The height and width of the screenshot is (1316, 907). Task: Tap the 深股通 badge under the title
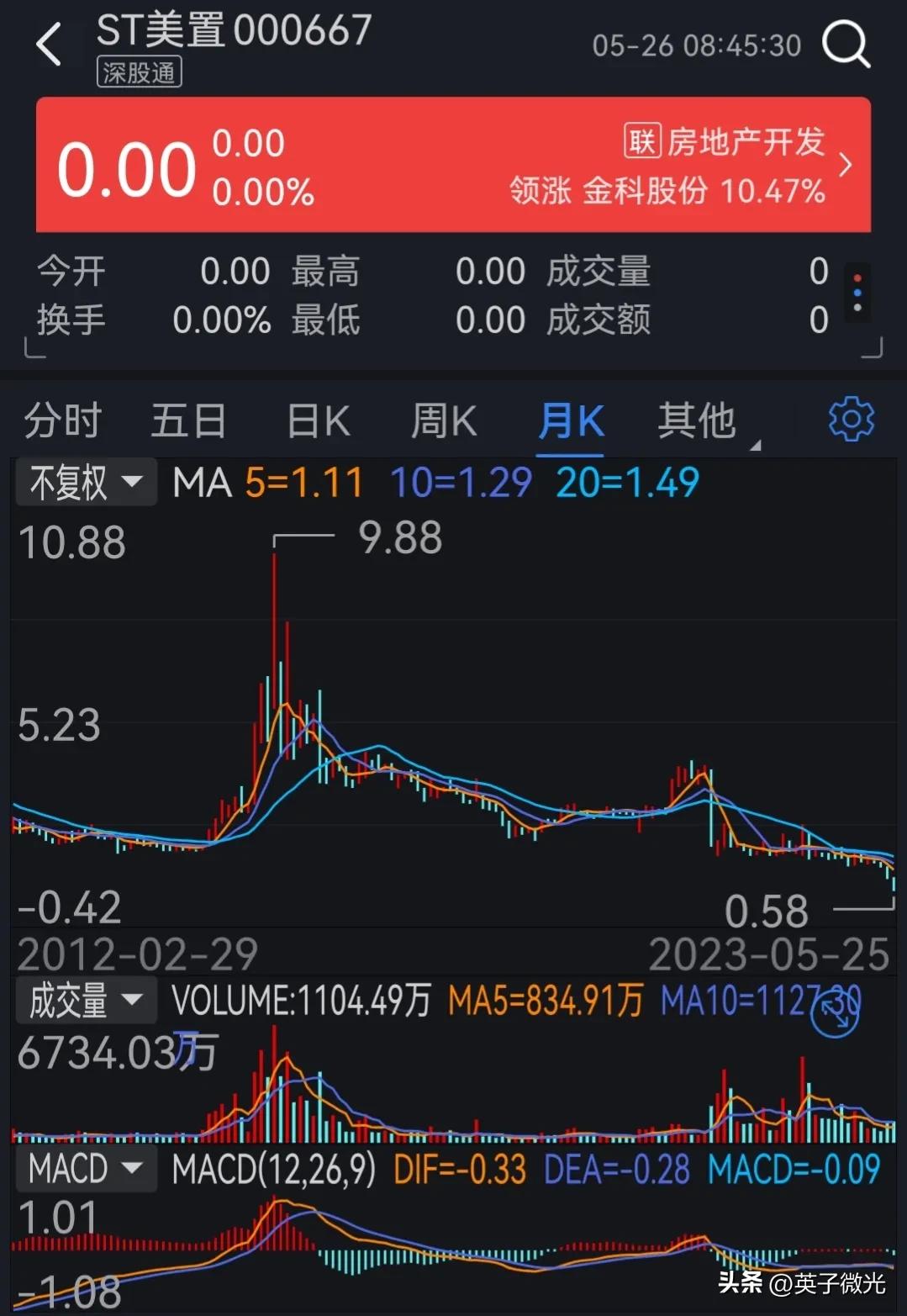coord(140,74)
